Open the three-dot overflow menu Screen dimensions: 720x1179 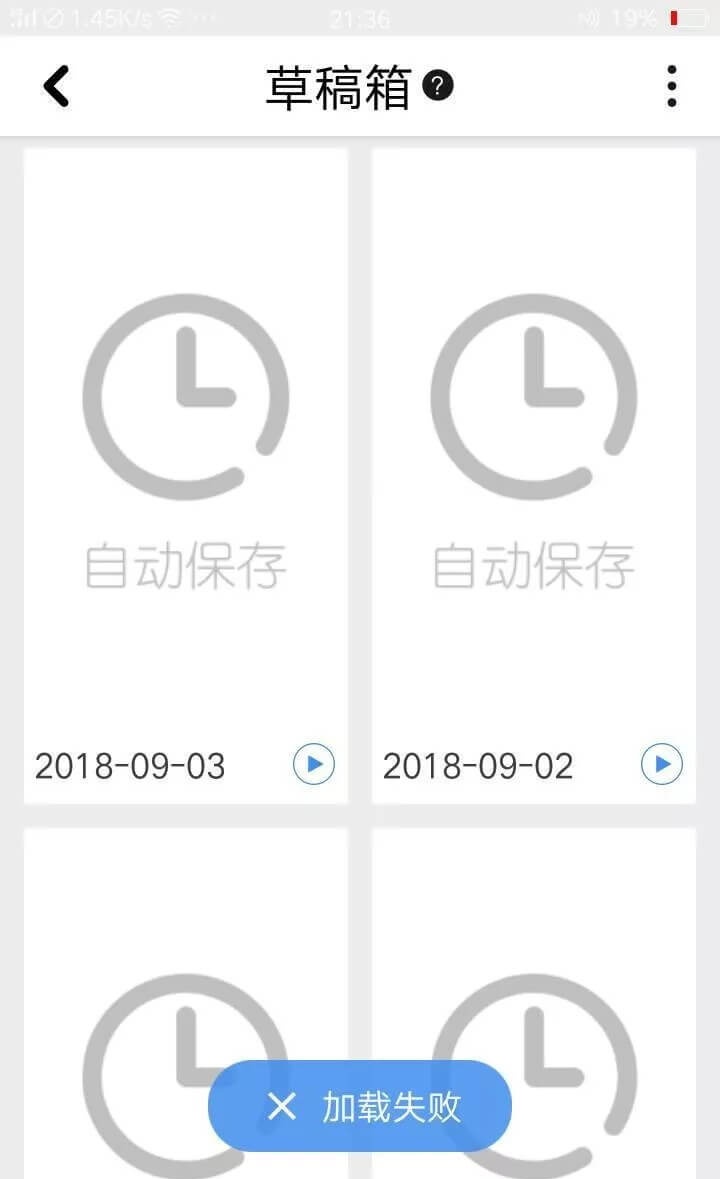coord(671,86)
